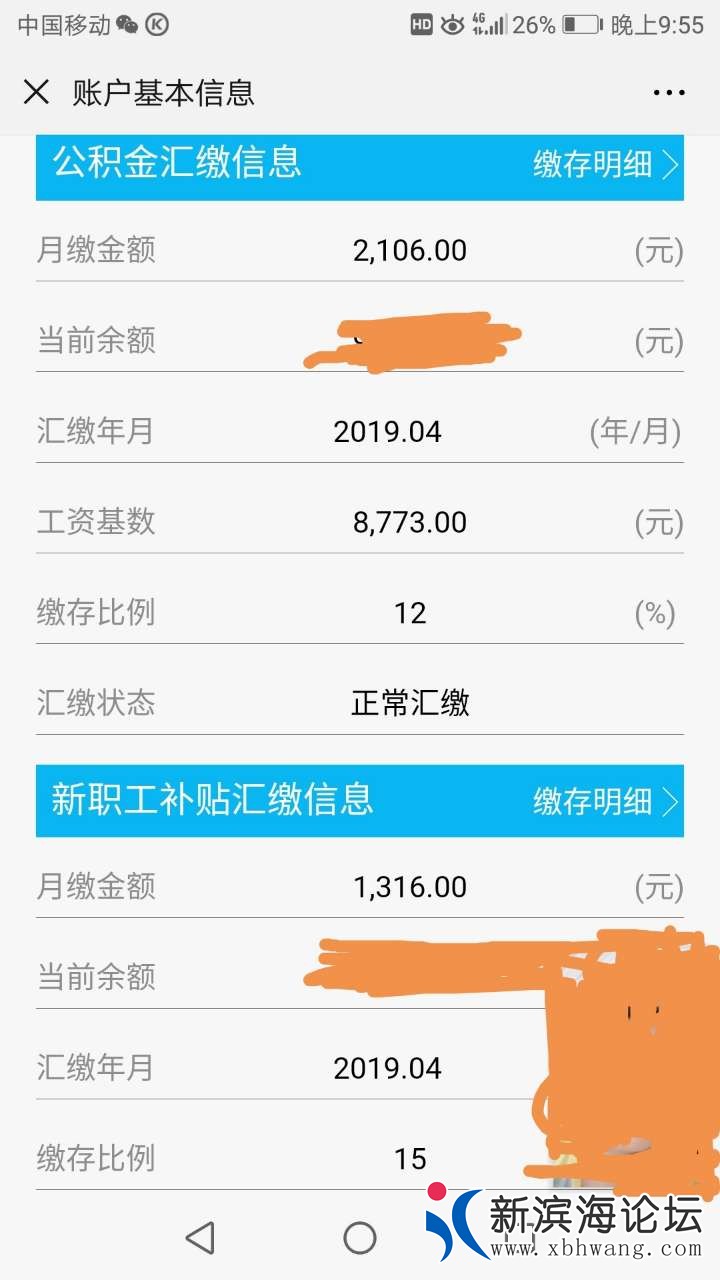Go to home screen via home button
Screen dimensions: 720x1280
point(360,1238)
